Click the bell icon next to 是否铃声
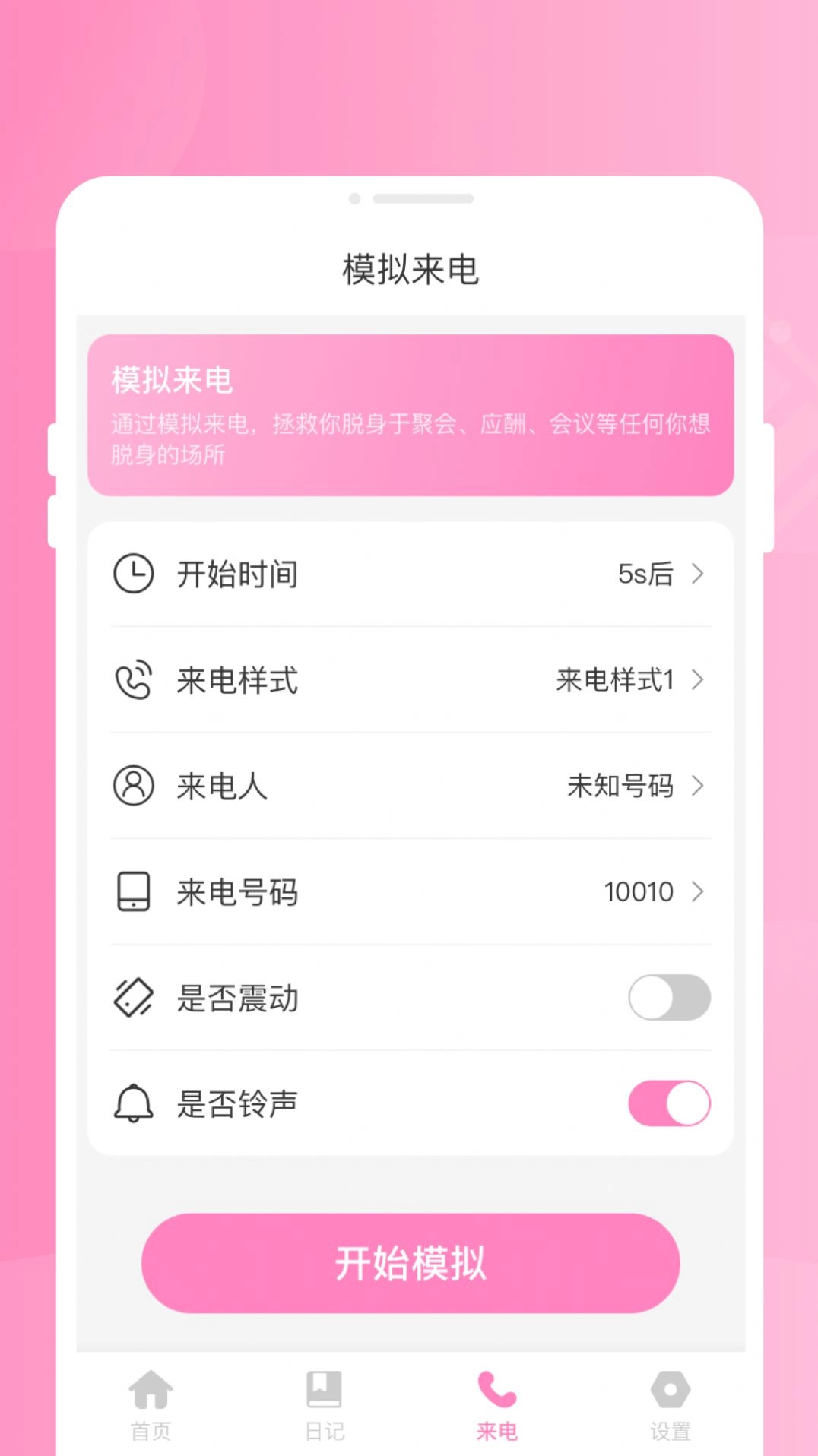 click(134, 1104)
